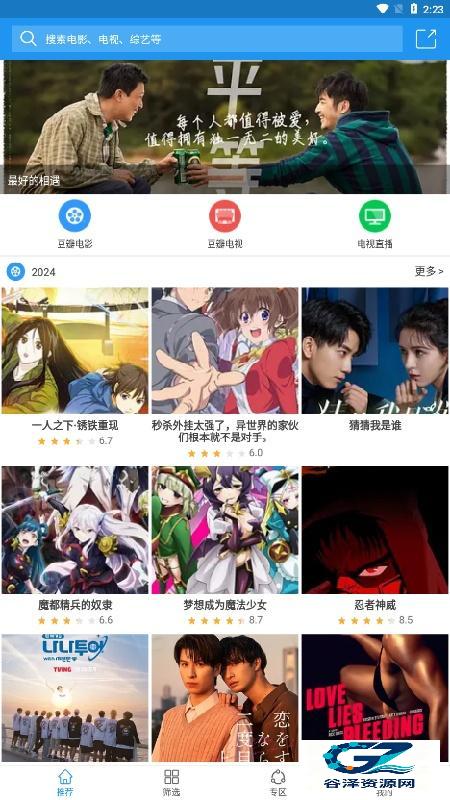This screenshot has width=450, height=800.
Task: Switch to the 筛选 tab
Action: pyautogui.click(x=171, y=783)
